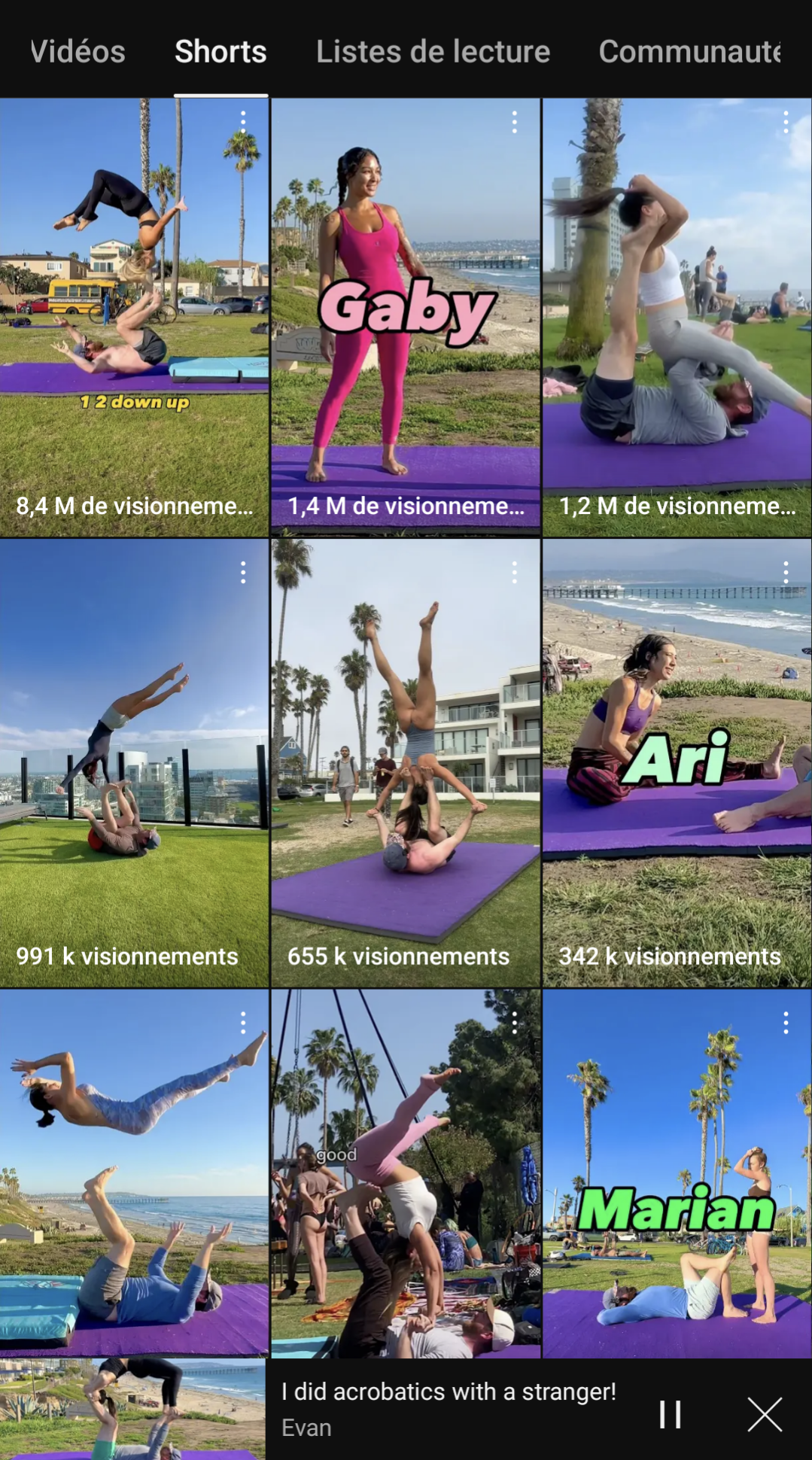Open options menu on the Gaby short
The width and height of the screenshot is (812, 1460).
click(x=515, y=122)
